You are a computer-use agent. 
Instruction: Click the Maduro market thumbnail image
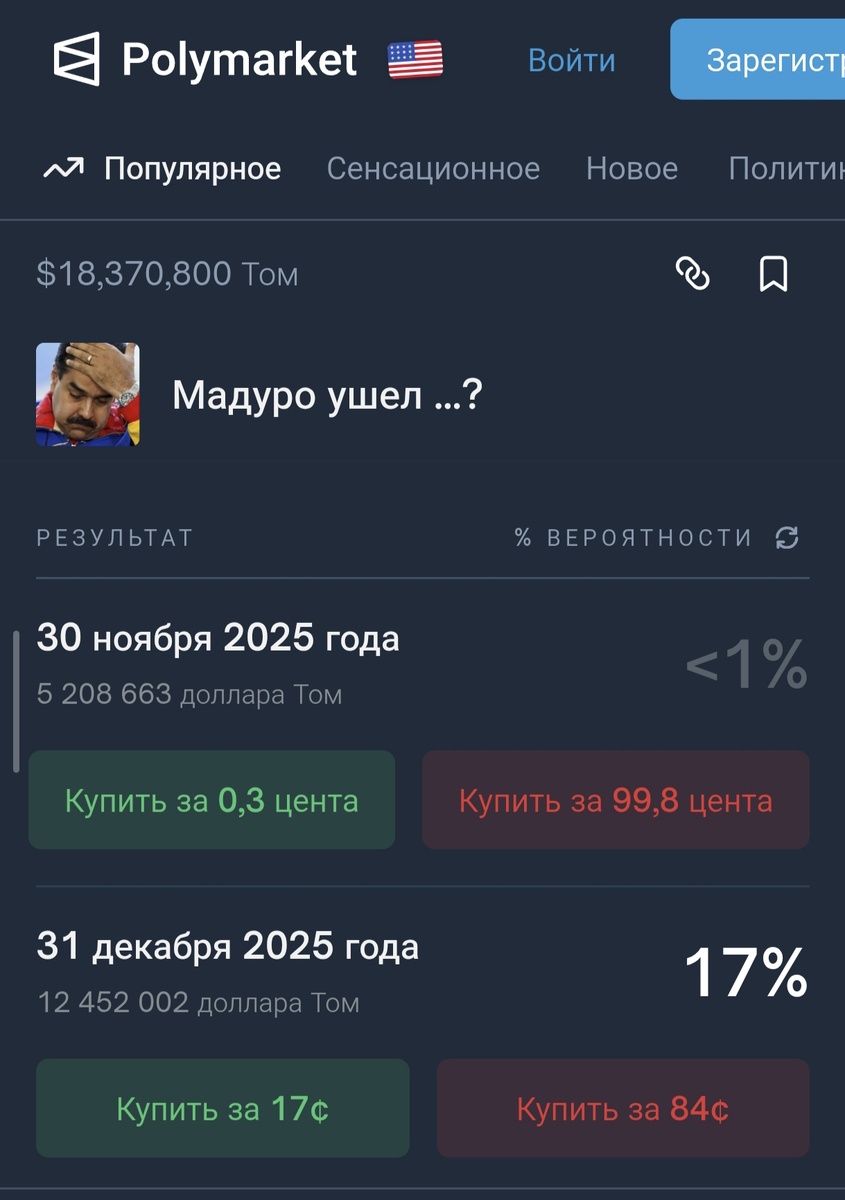(x=88, y=395)
